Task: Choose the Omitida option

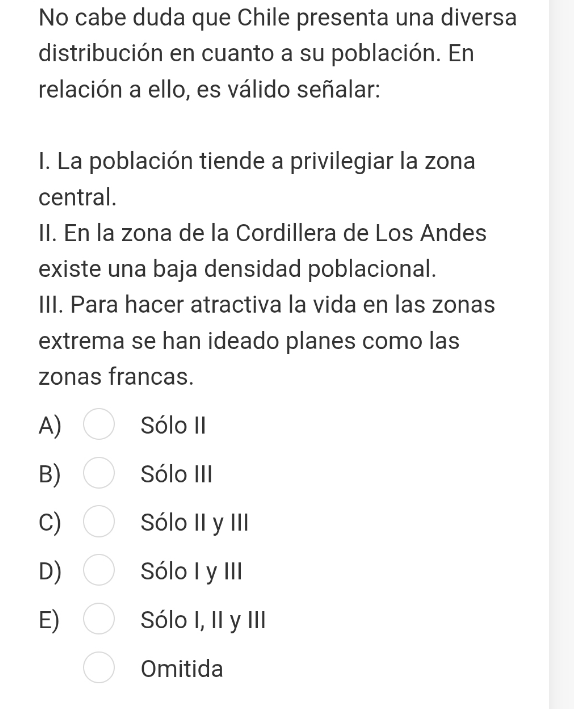Action: coord(99,667)
